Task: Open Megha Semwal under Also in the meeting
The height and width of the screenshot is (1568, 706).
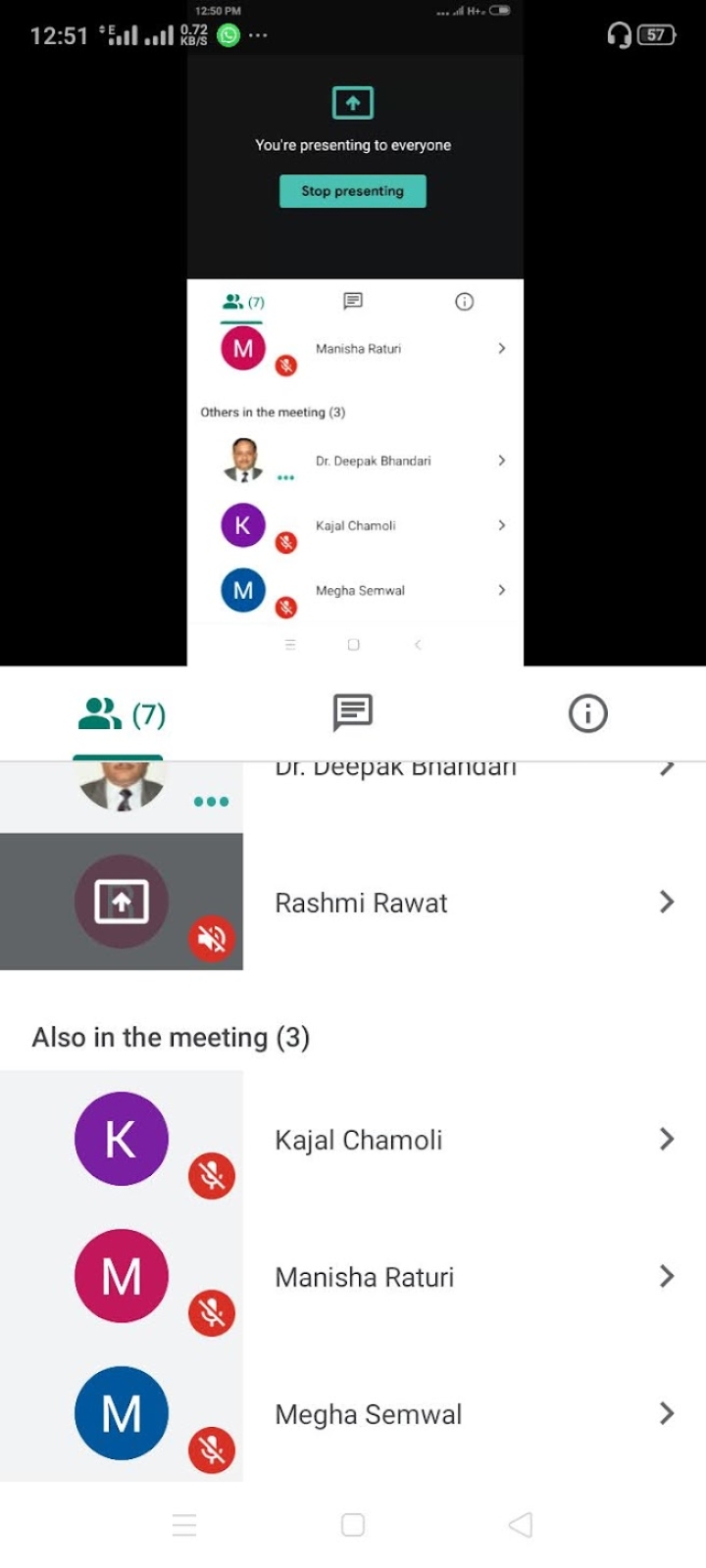Action: pos(353,1413)
